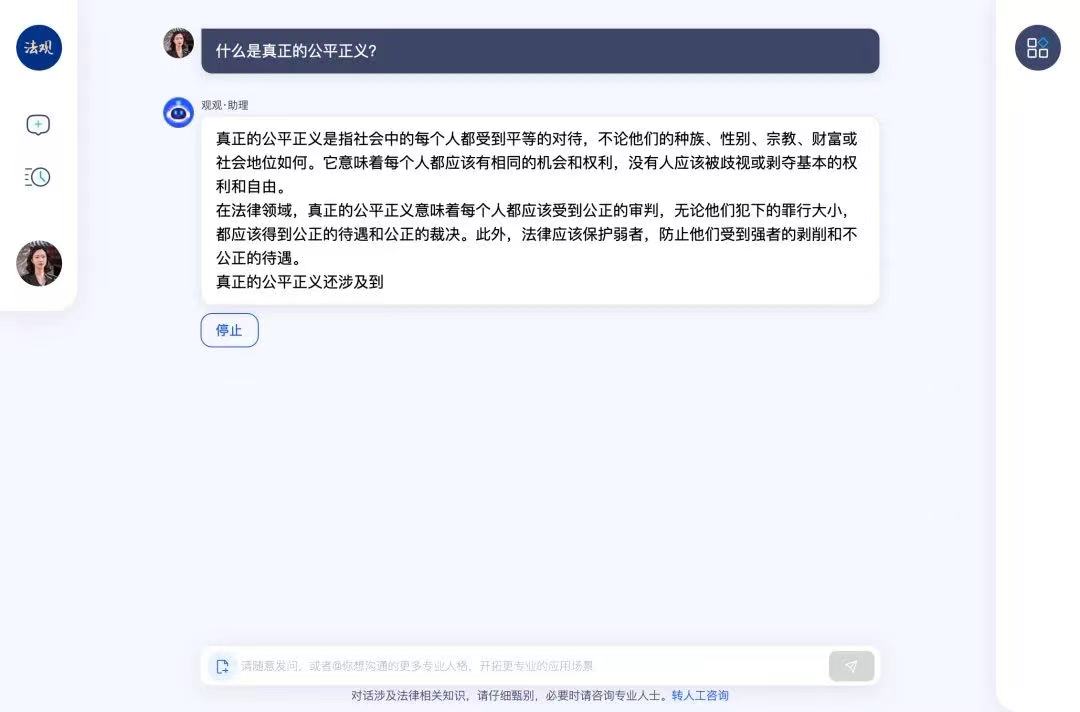Start a new chat from the sidebar
This screenshot has width=1080, height=712.
tap(38, 125)
